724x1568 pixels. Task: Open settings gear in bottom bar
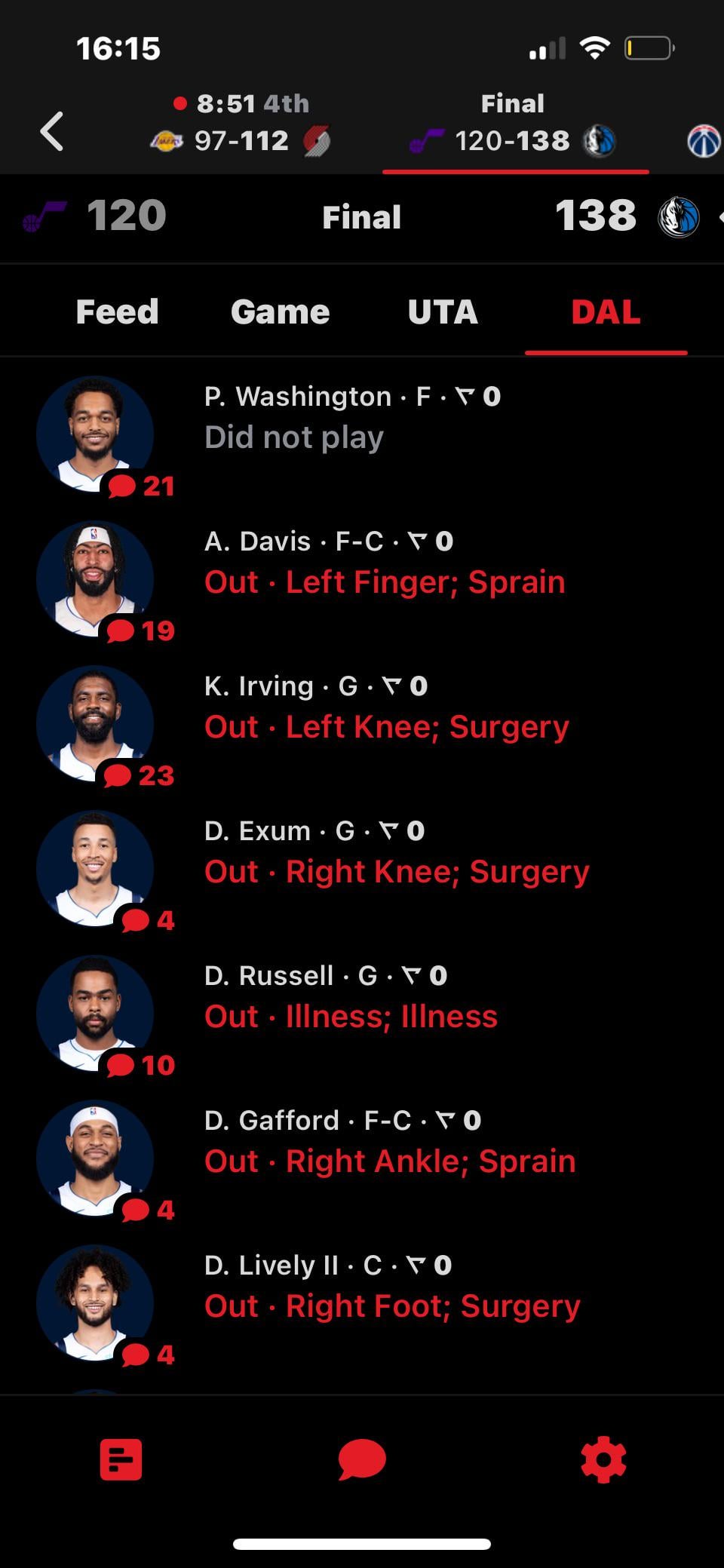[x=603, y=1459]
